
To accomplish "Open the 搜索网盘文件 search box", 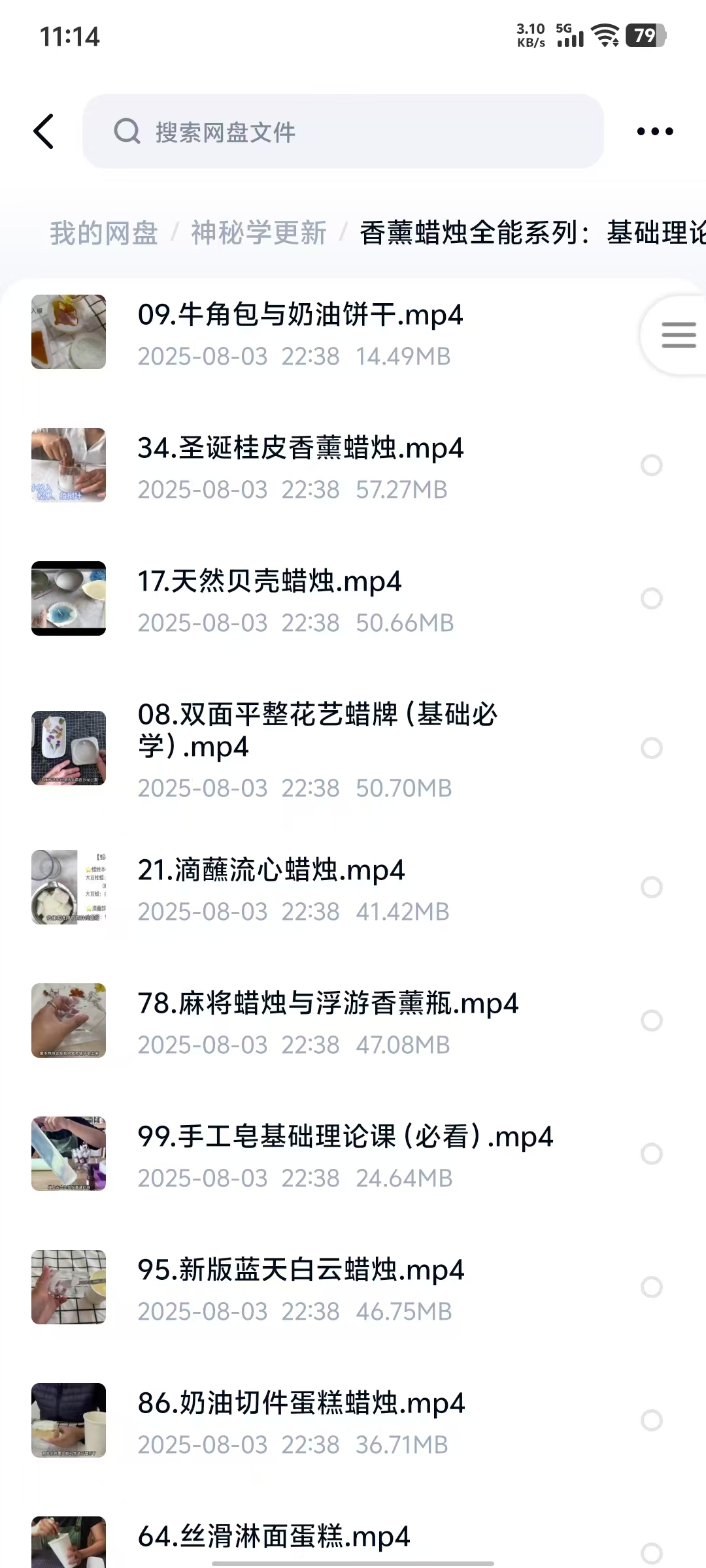I will click(343, 131).
